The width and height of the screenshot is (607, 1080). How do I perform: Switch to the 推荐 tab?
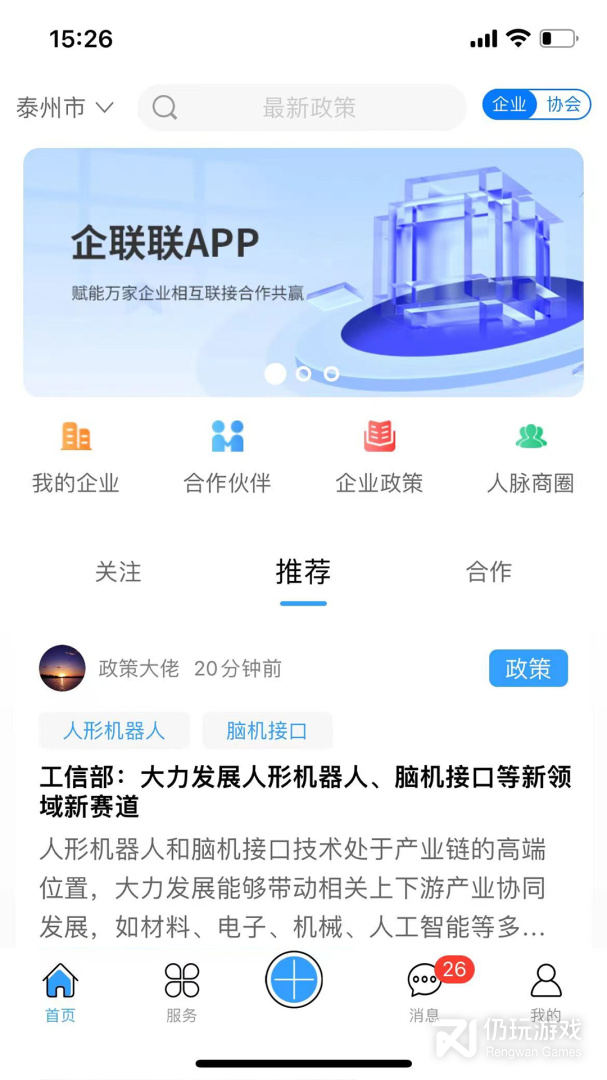click(303, 572)
